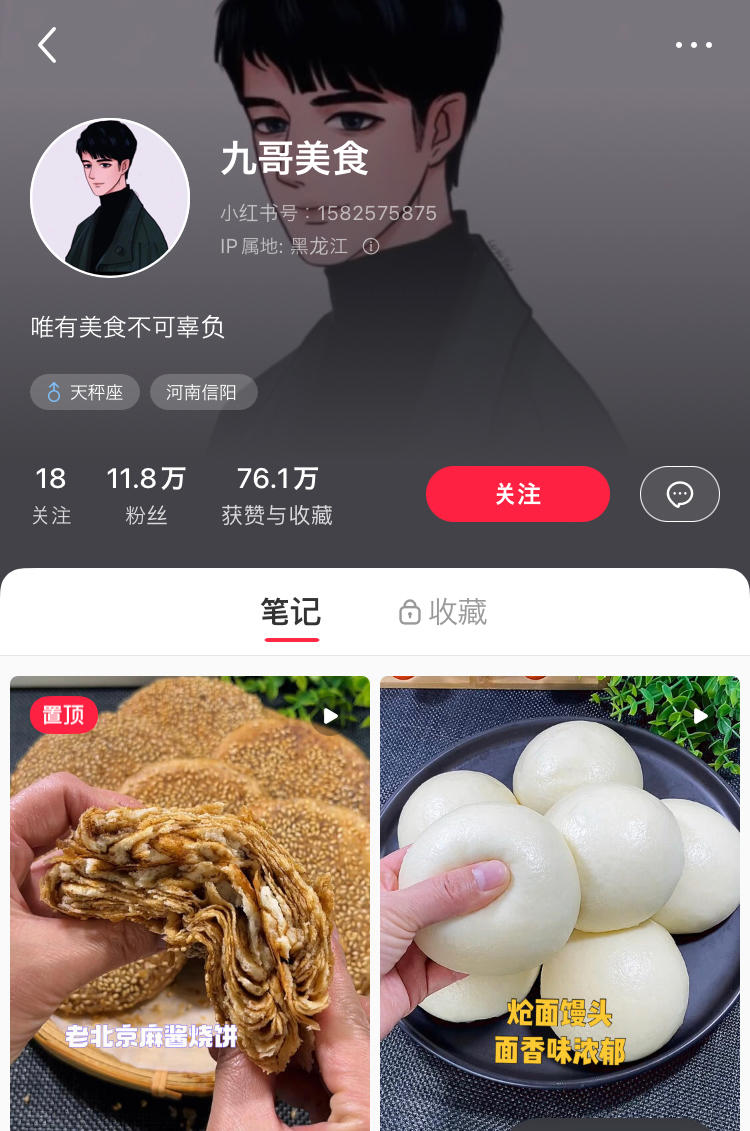
Task: Open the three-dot more options menu
Action: point(694,45)
